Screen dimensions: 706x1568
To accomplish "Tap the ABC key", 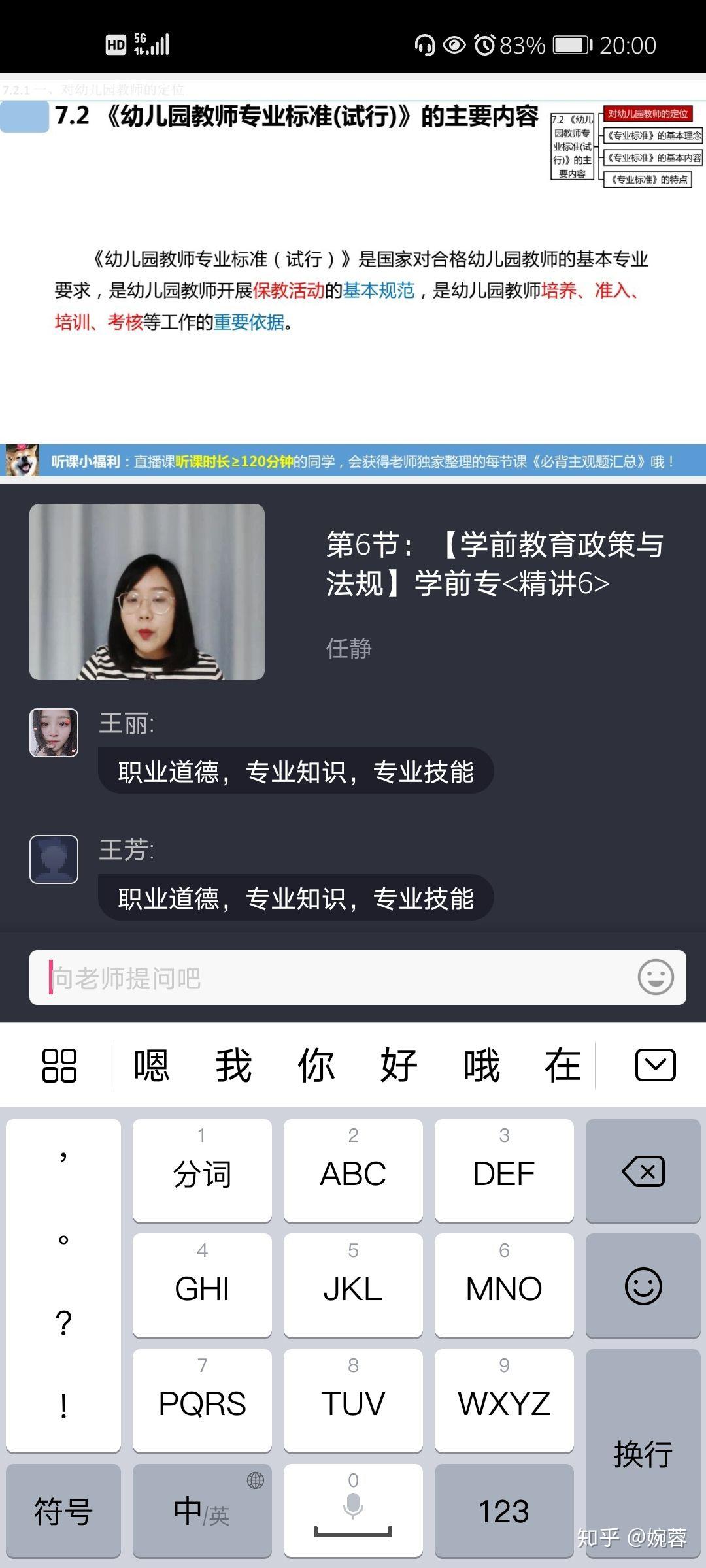I will [x=353, y=1171].
